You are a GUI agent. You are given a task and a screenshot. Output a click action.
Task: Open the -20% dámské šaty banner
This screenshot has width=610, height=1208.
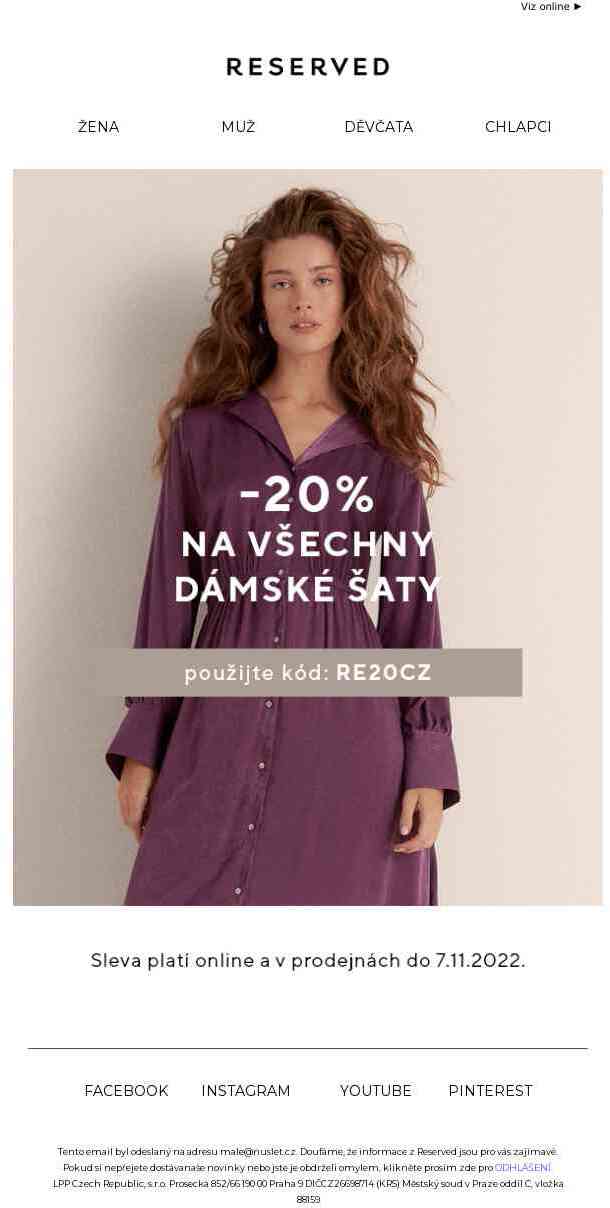(x=307, y=537)
